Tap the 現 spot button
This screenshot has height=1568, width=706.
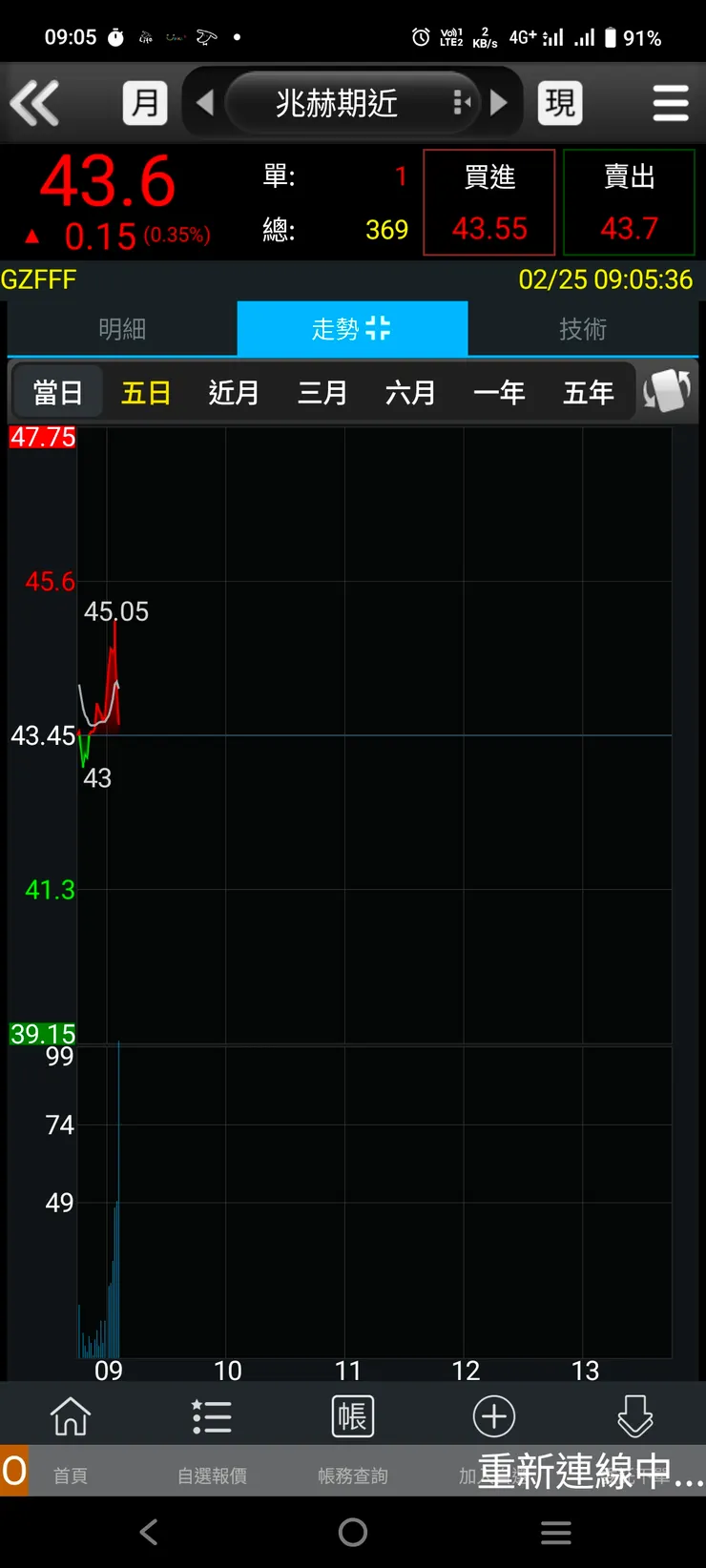tap(560, 103)
